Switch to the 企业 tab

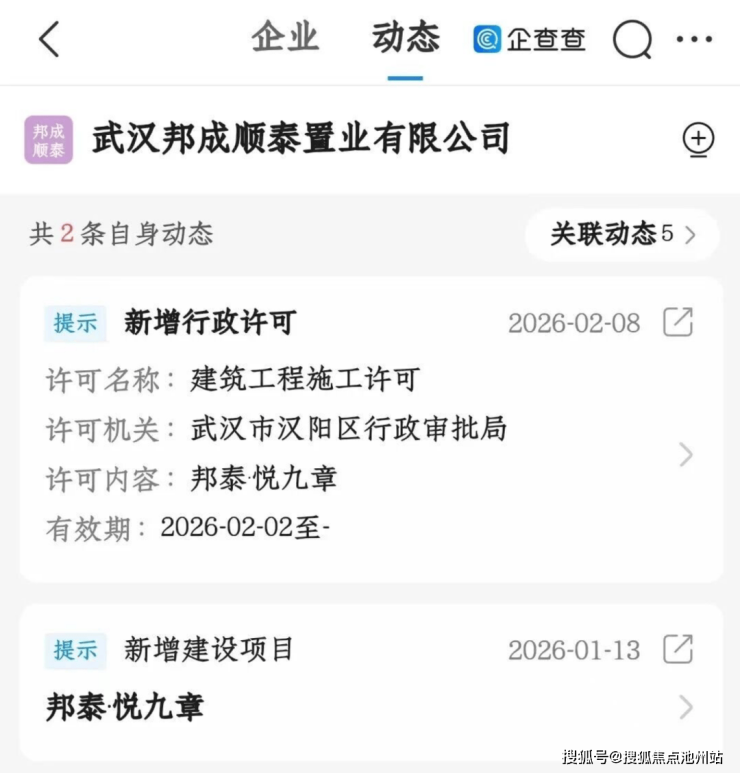(285, 38)
